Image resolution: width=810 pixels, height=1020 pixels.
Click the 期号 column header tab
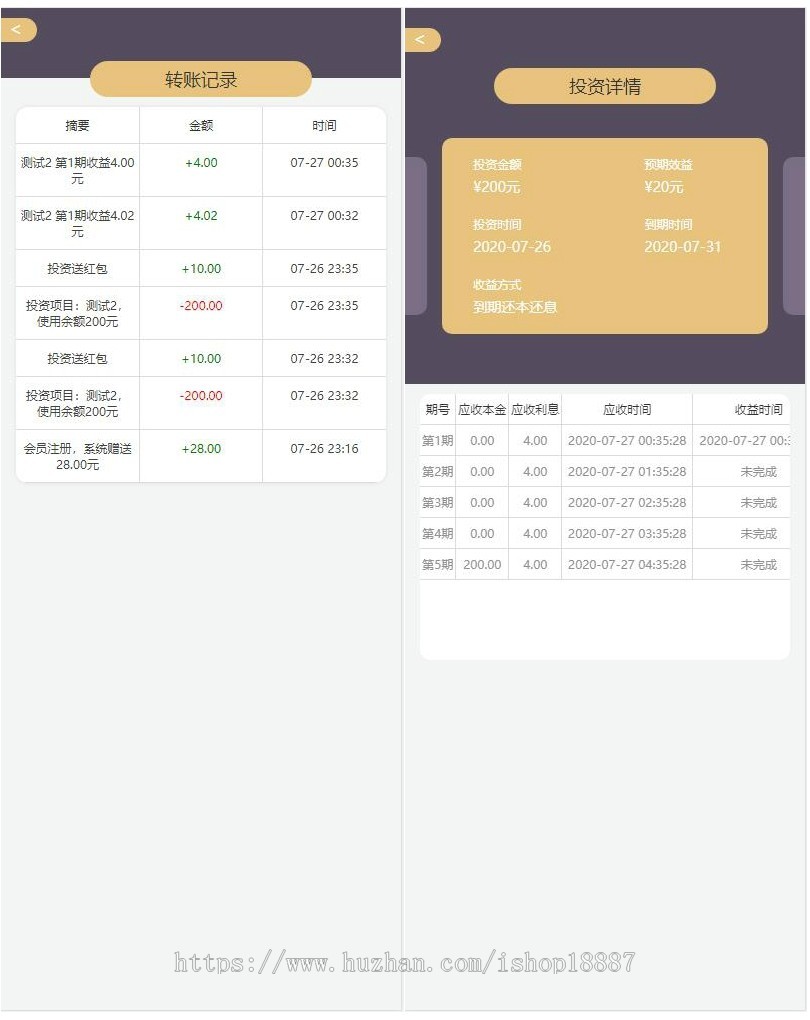(437, 408)
